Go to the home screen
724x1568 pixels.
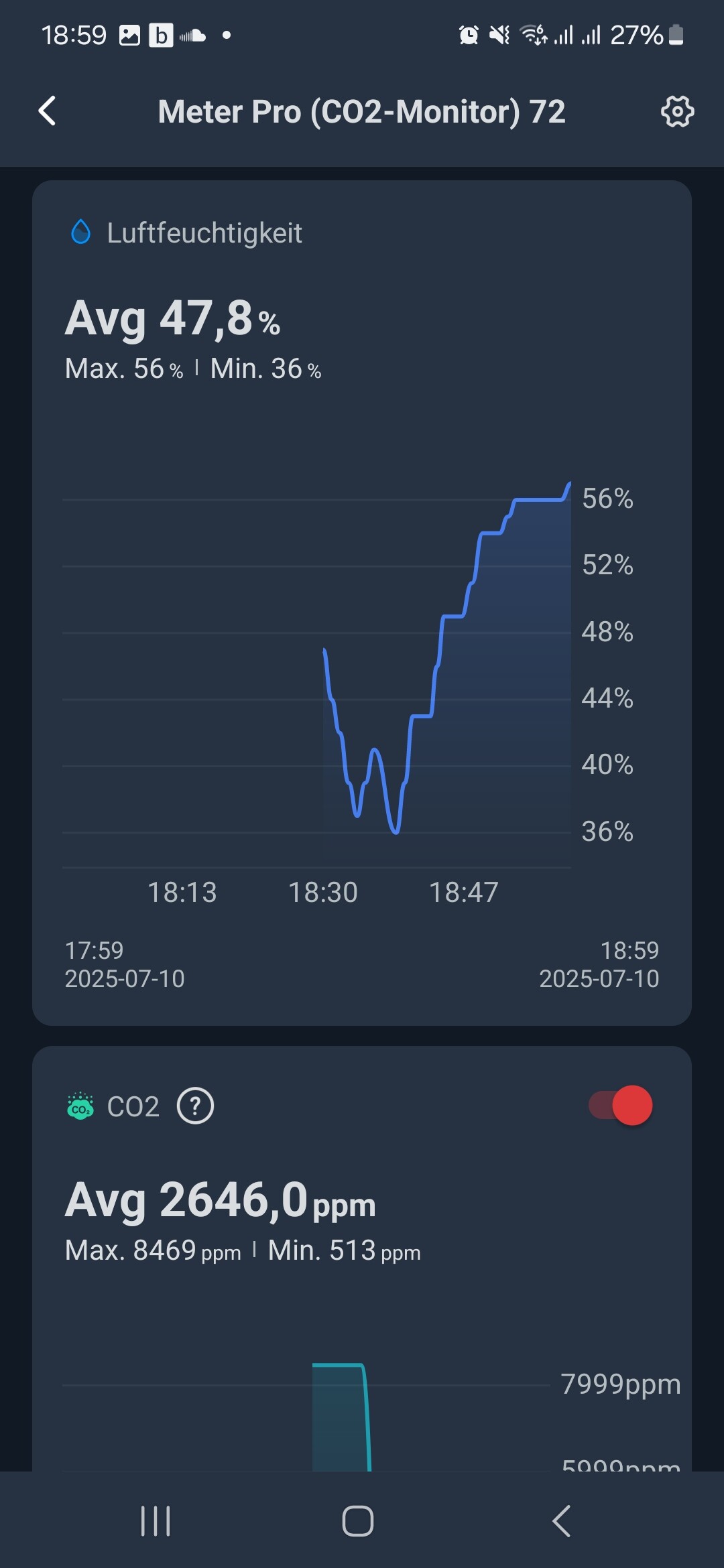358,1521
